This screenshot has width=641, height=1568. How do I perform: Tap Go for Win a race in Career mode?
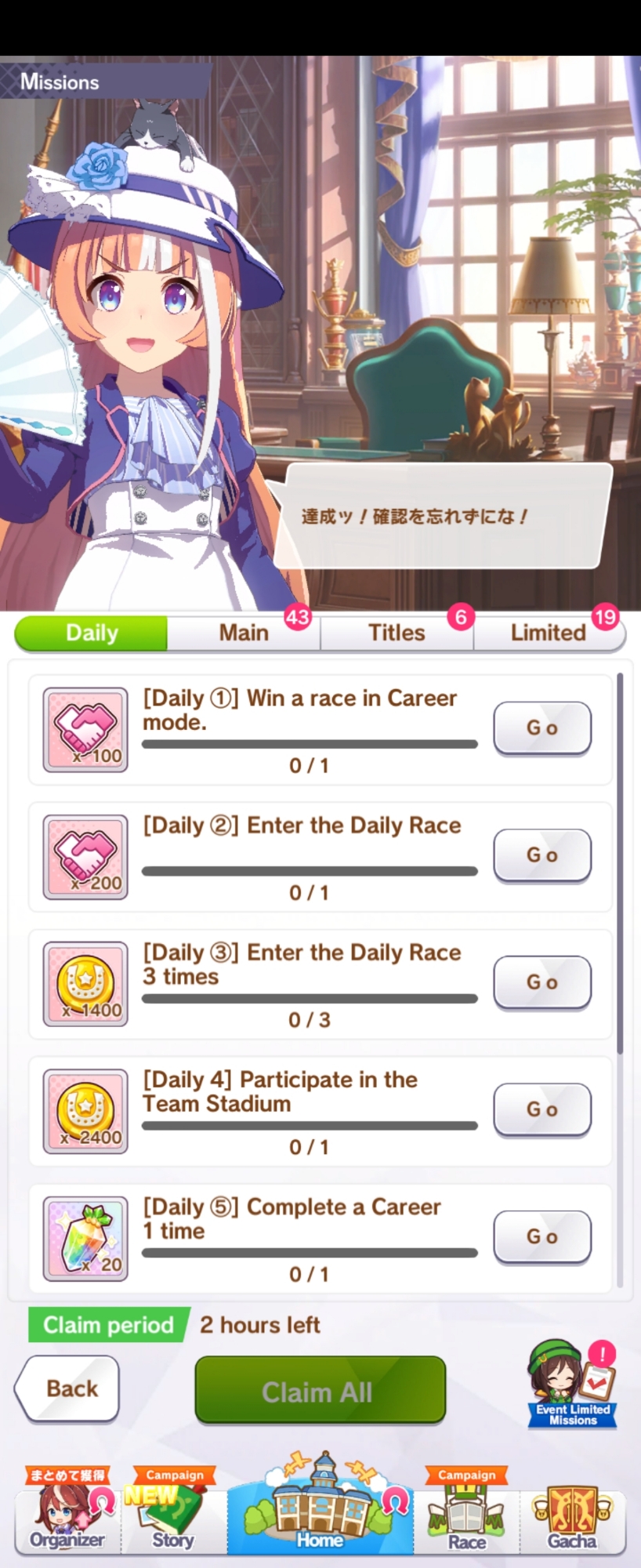[541, 728]
